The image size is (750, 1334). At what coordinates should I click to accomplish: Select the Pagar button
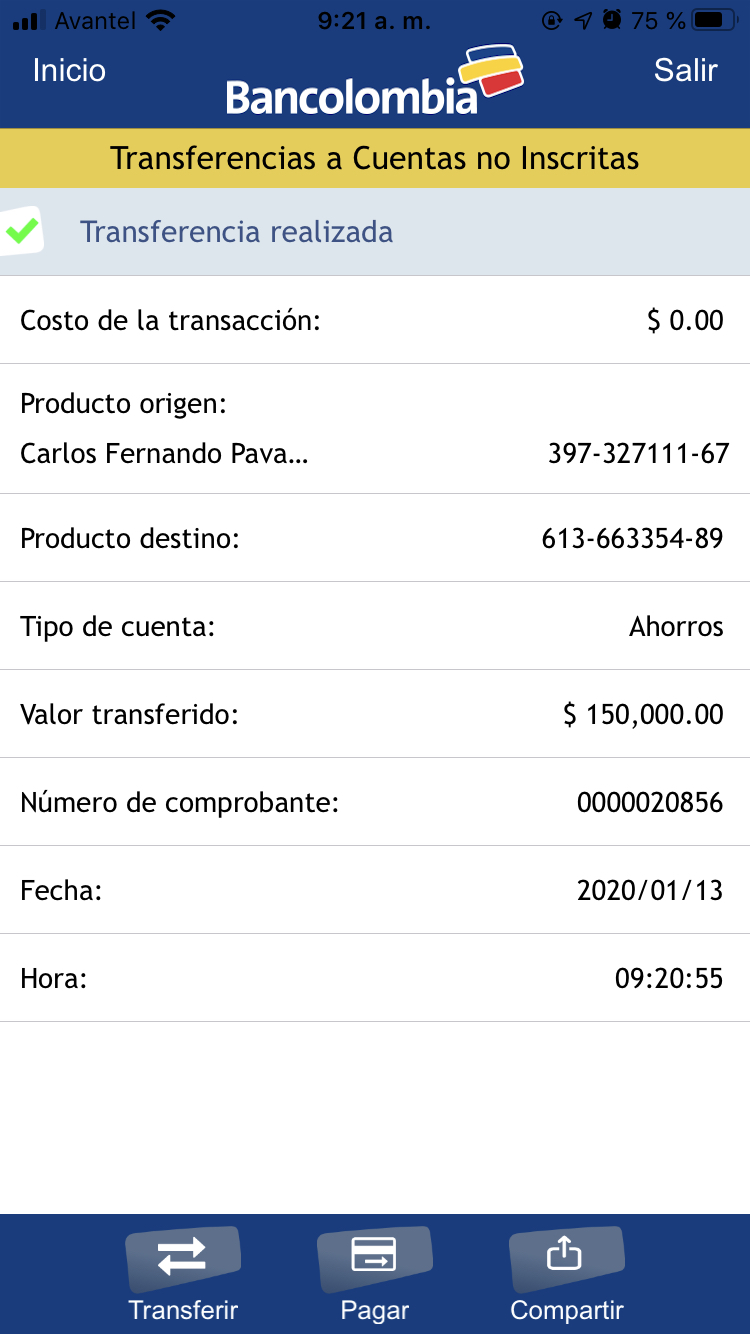(374, 1272)
